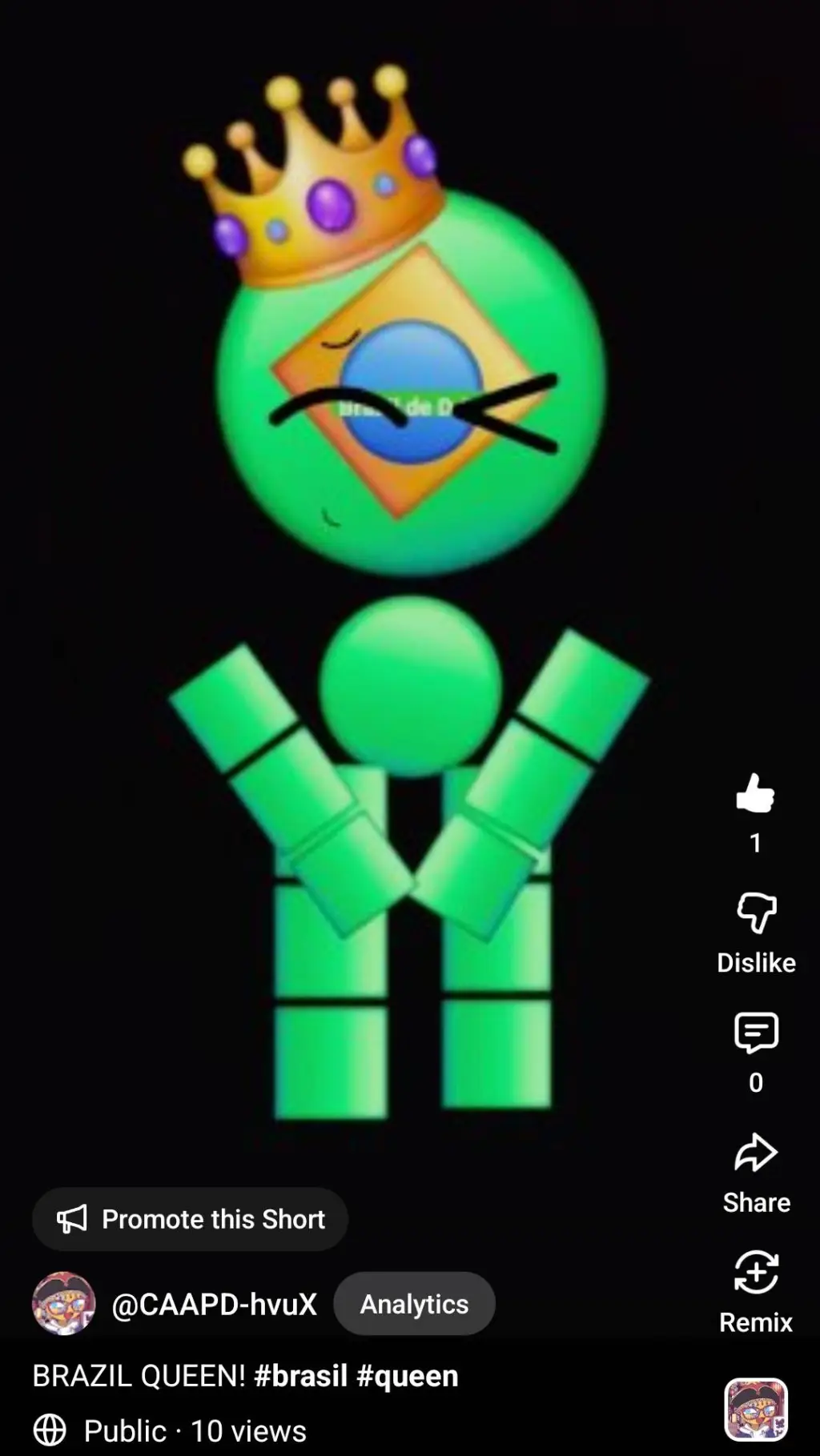Open the channel avatar next to @CAAPD-hvuX
Image resolution: width=820 pixels, height=1456 pixels.
(64, 1303)
